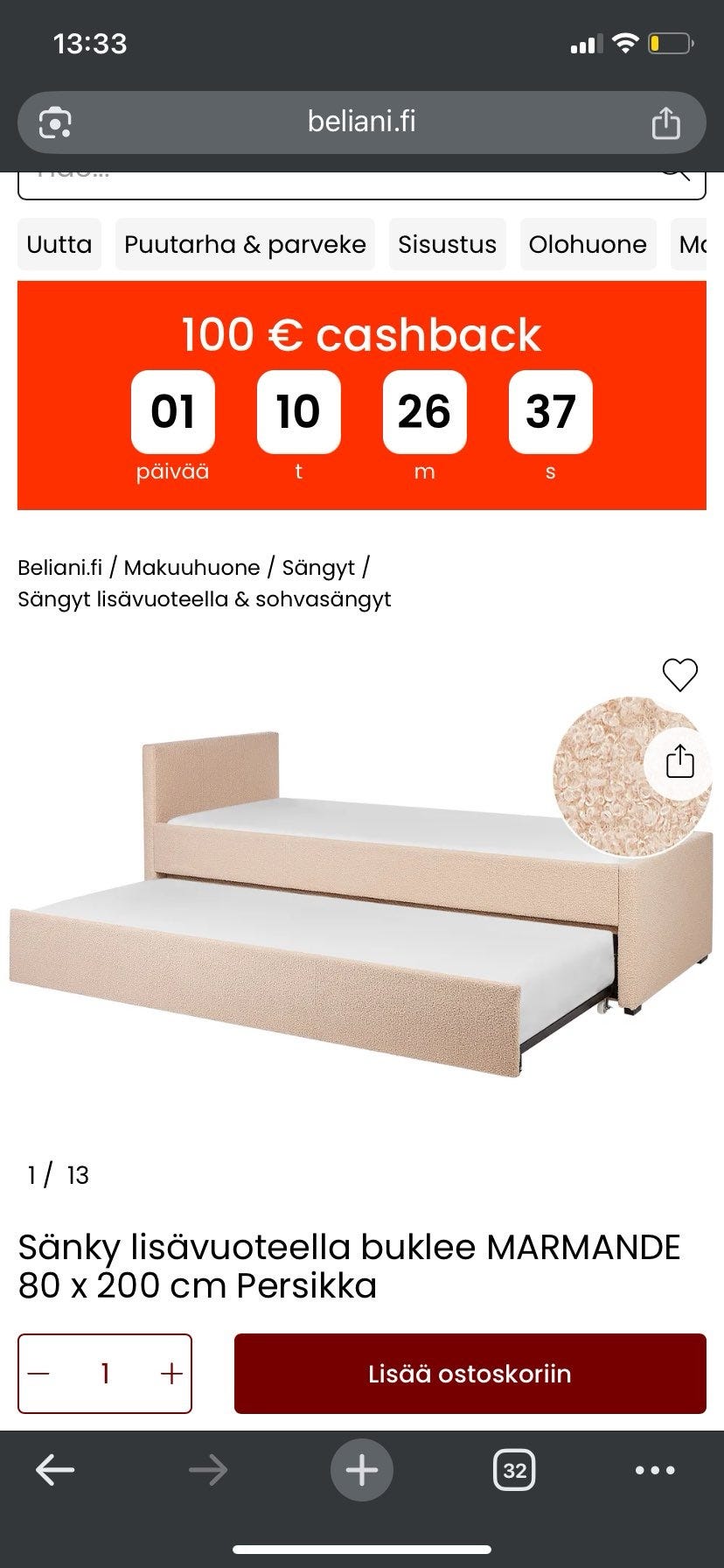The image size is (724, 1568).
Task: Go to Olohuone category
Action: point(588,244)
